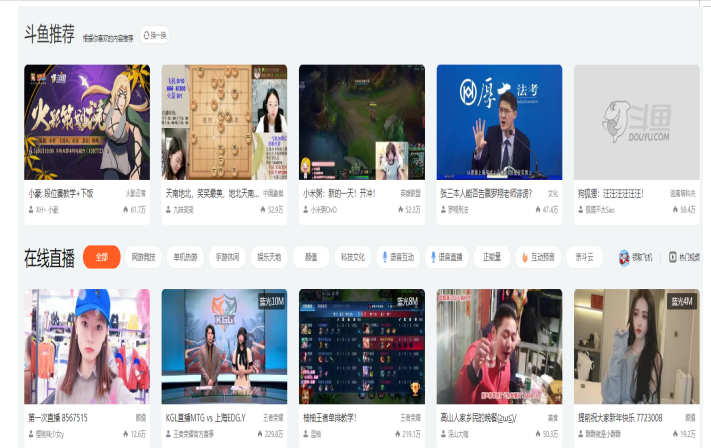Select the 语音互动 category chip

(x=399, y=257)
